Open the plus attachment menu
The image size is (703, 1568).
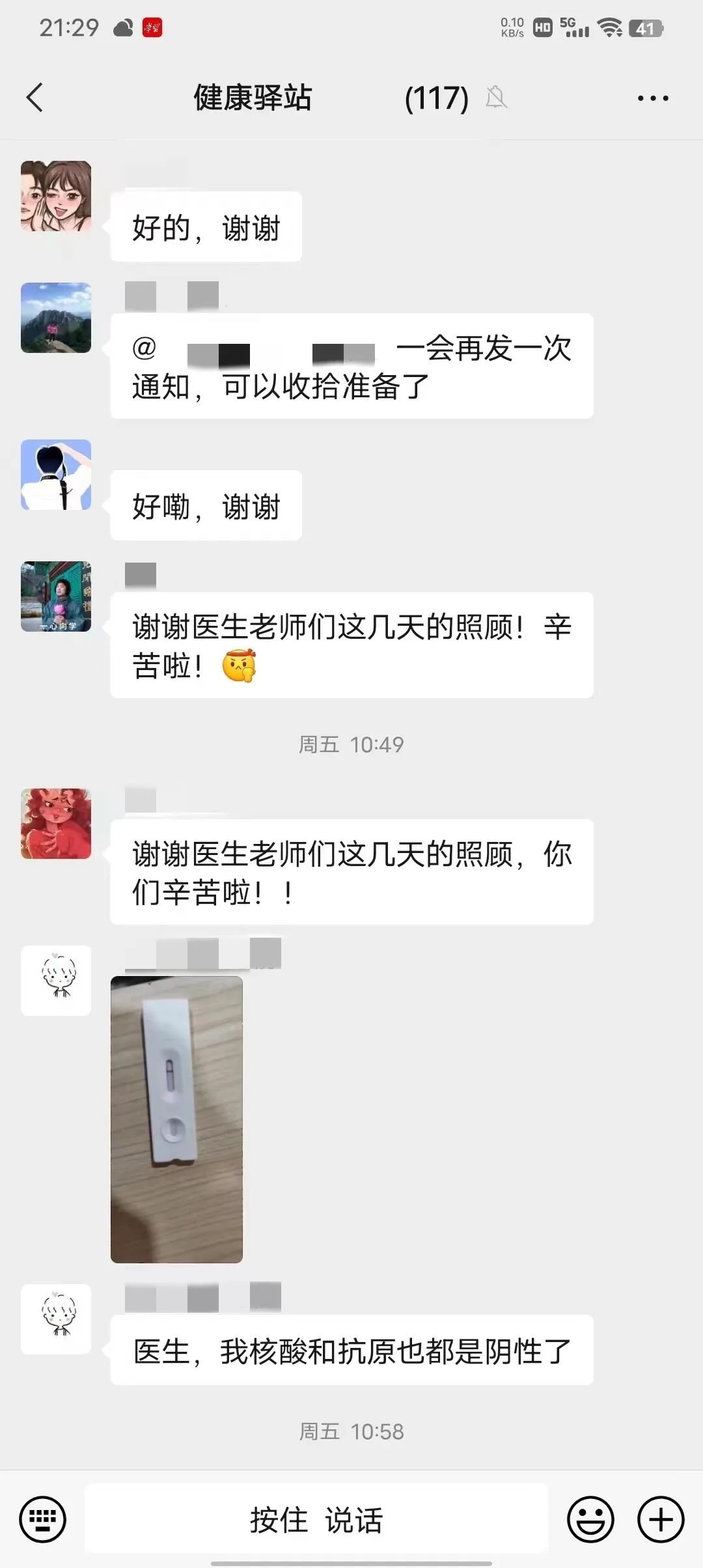point(661,1520)
